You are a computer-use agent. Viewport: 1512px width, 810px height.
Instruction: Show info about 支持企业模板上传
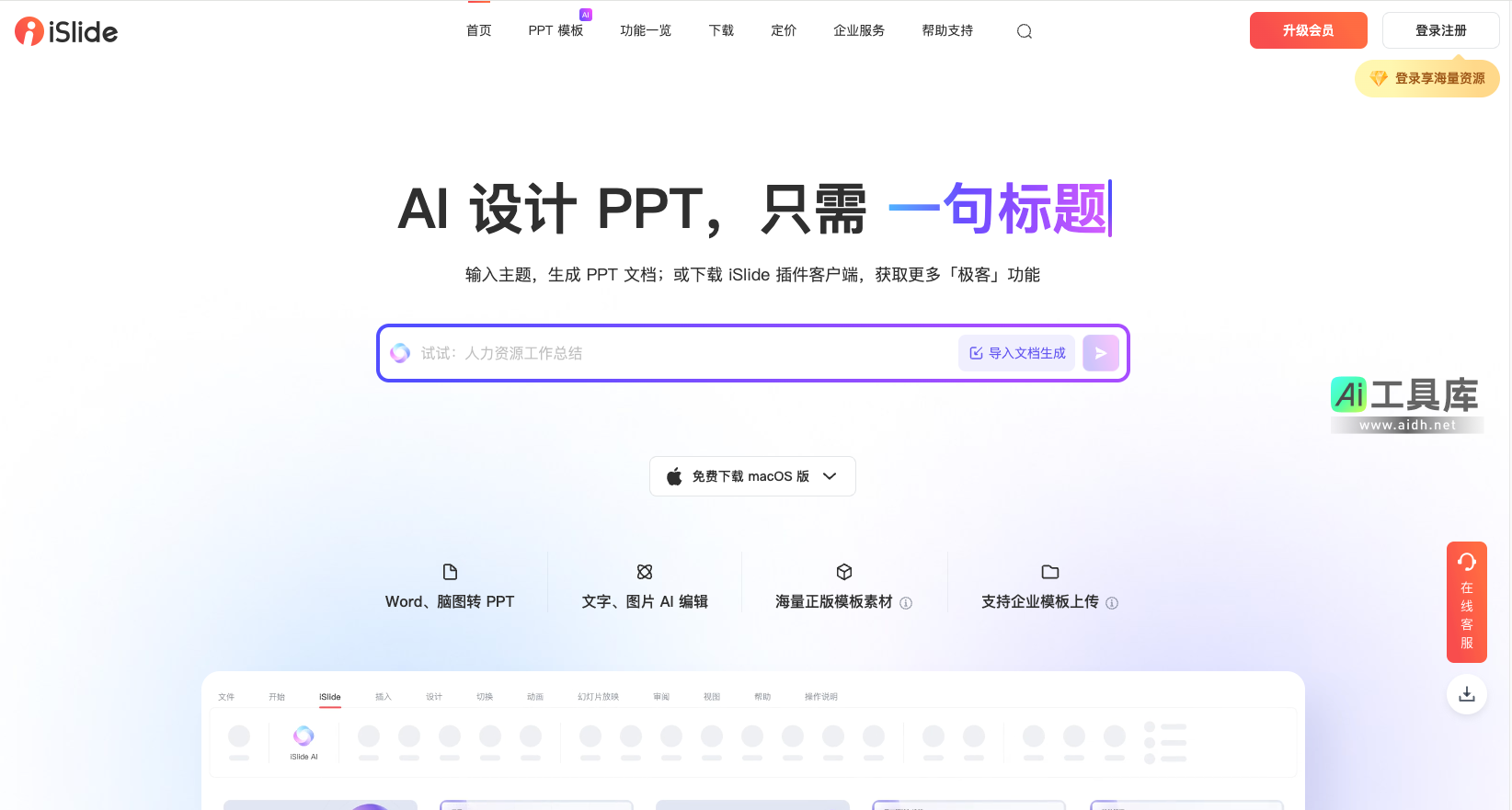click(x=1112, y=603)
